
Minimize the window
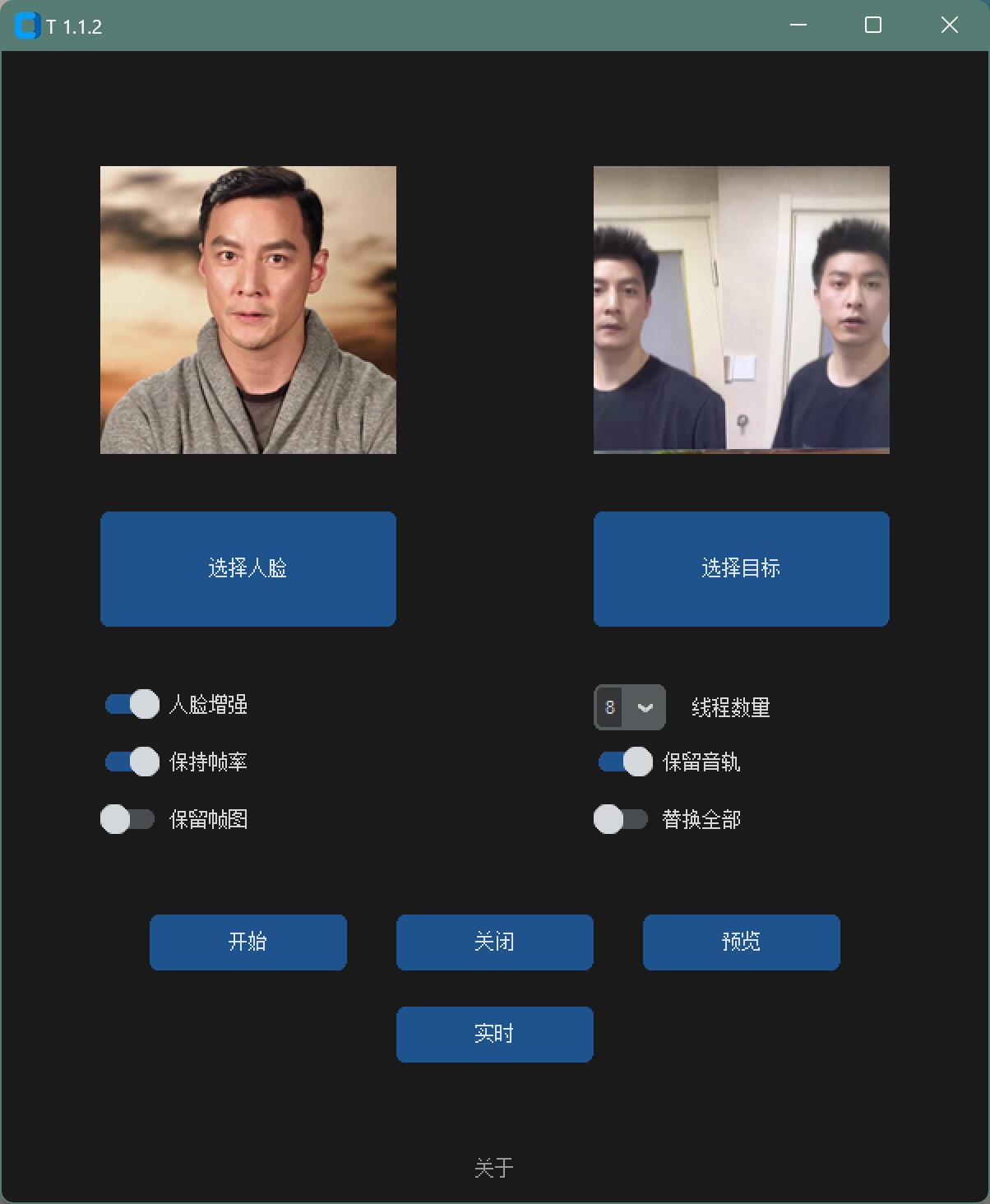798,25
